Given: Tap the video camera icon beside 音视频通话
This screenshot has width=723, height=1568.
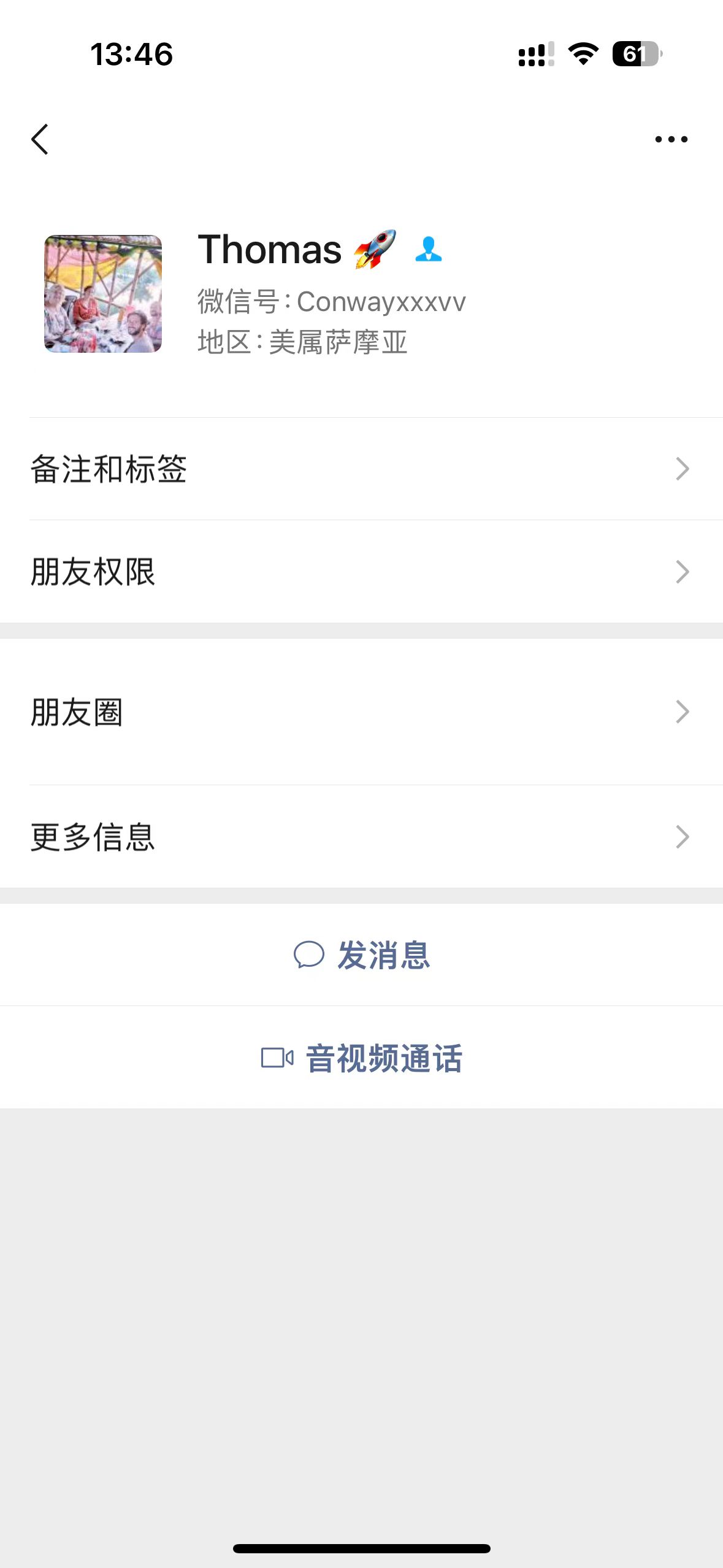Looking at the screenshot, I should tap(277, 1058).
